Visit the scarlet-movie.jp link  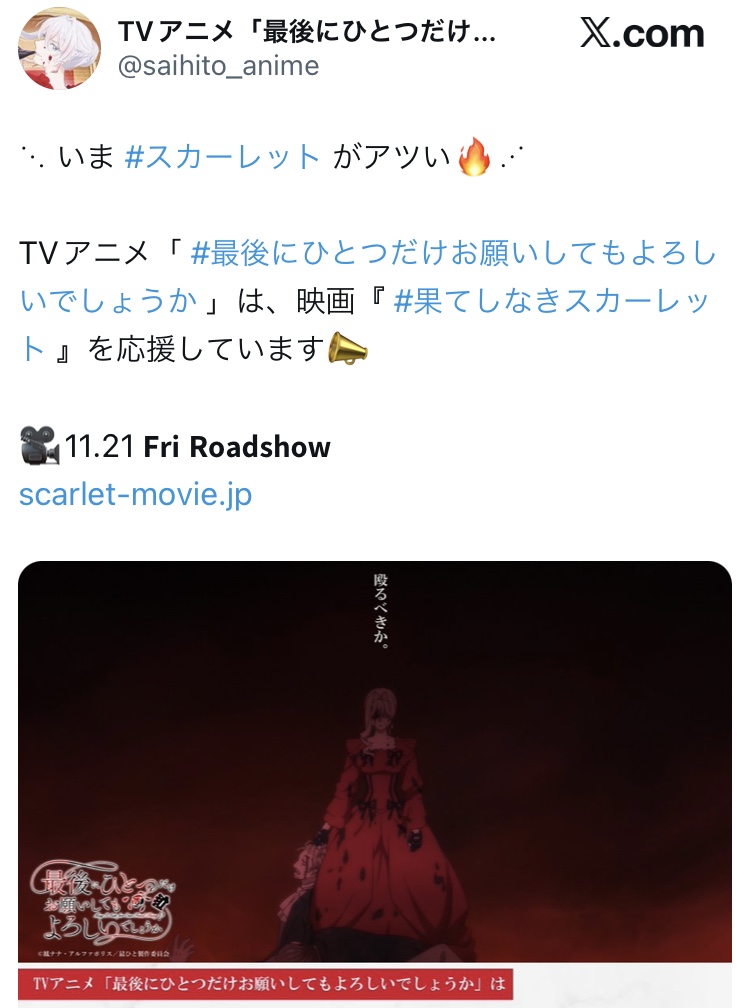pyautogui.click(x=135, y=493)
